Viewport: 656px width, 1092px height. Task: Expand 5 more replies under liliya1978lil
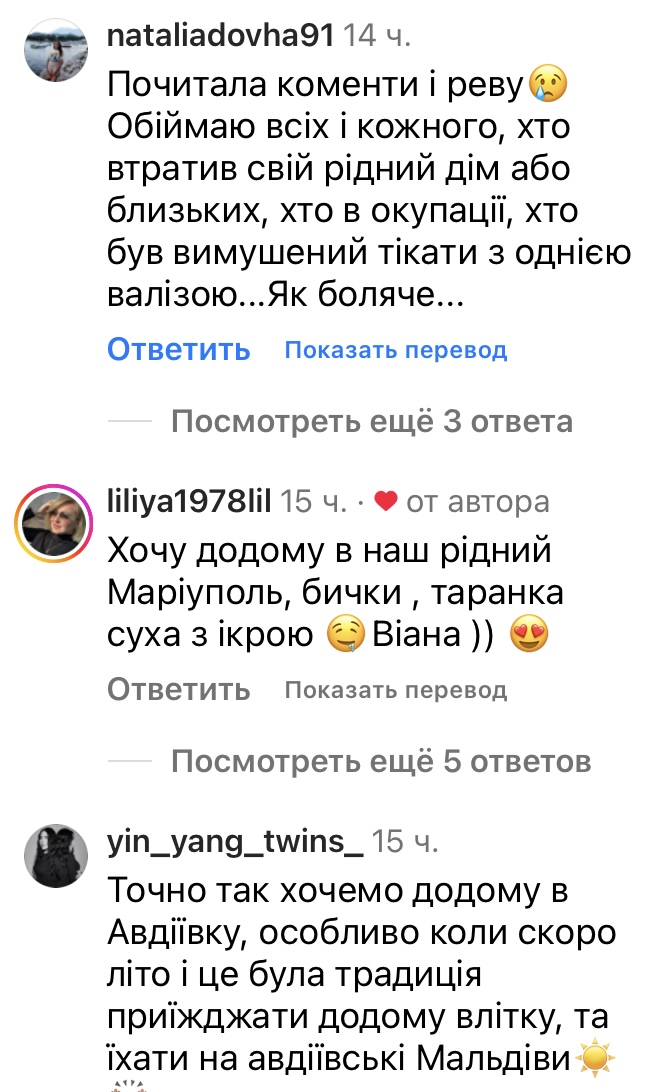click(381, 762)
